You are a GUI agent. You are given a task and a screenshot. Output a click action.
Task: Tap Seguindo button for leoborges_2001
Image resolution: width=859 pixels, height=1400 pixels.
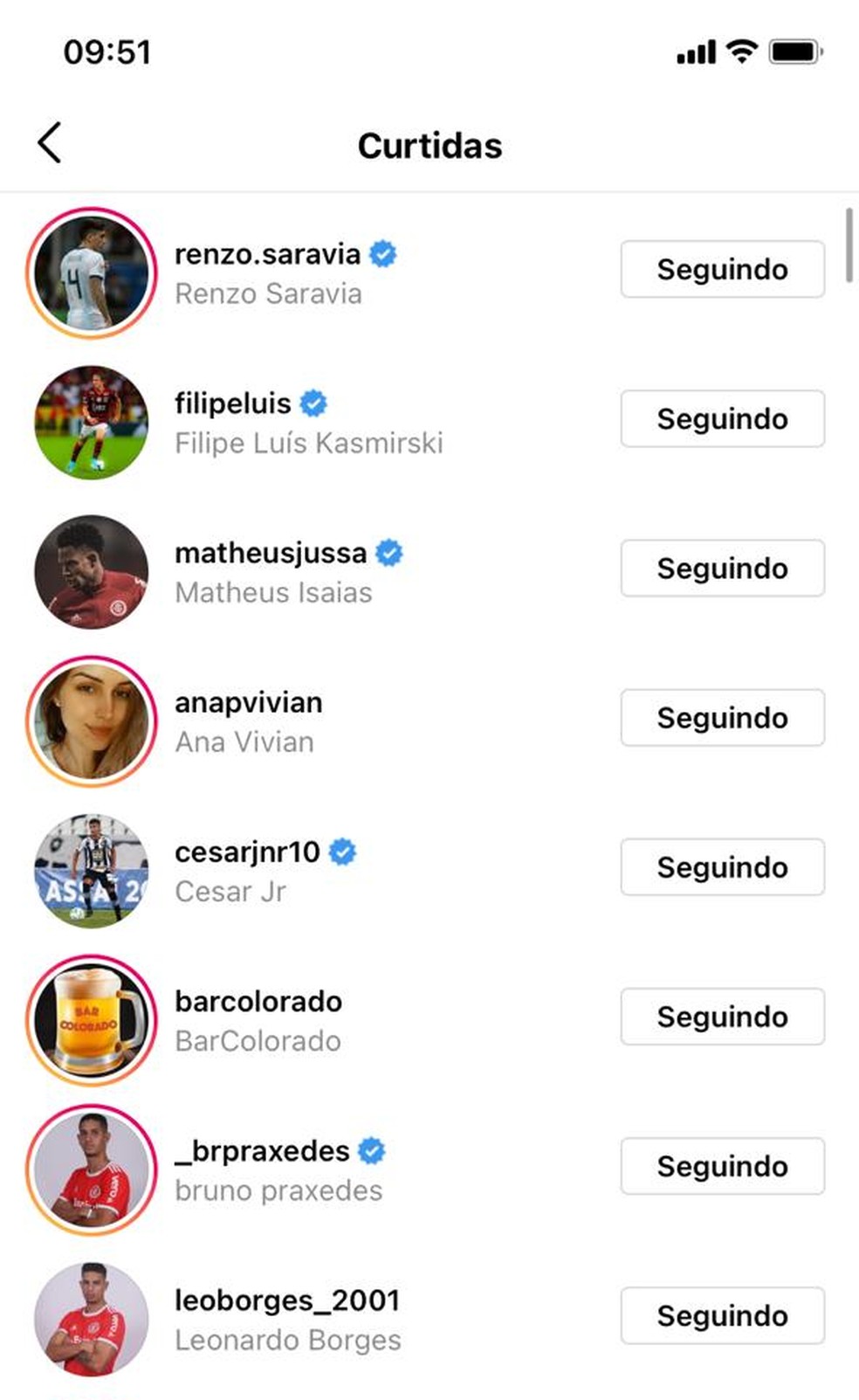722,1314
